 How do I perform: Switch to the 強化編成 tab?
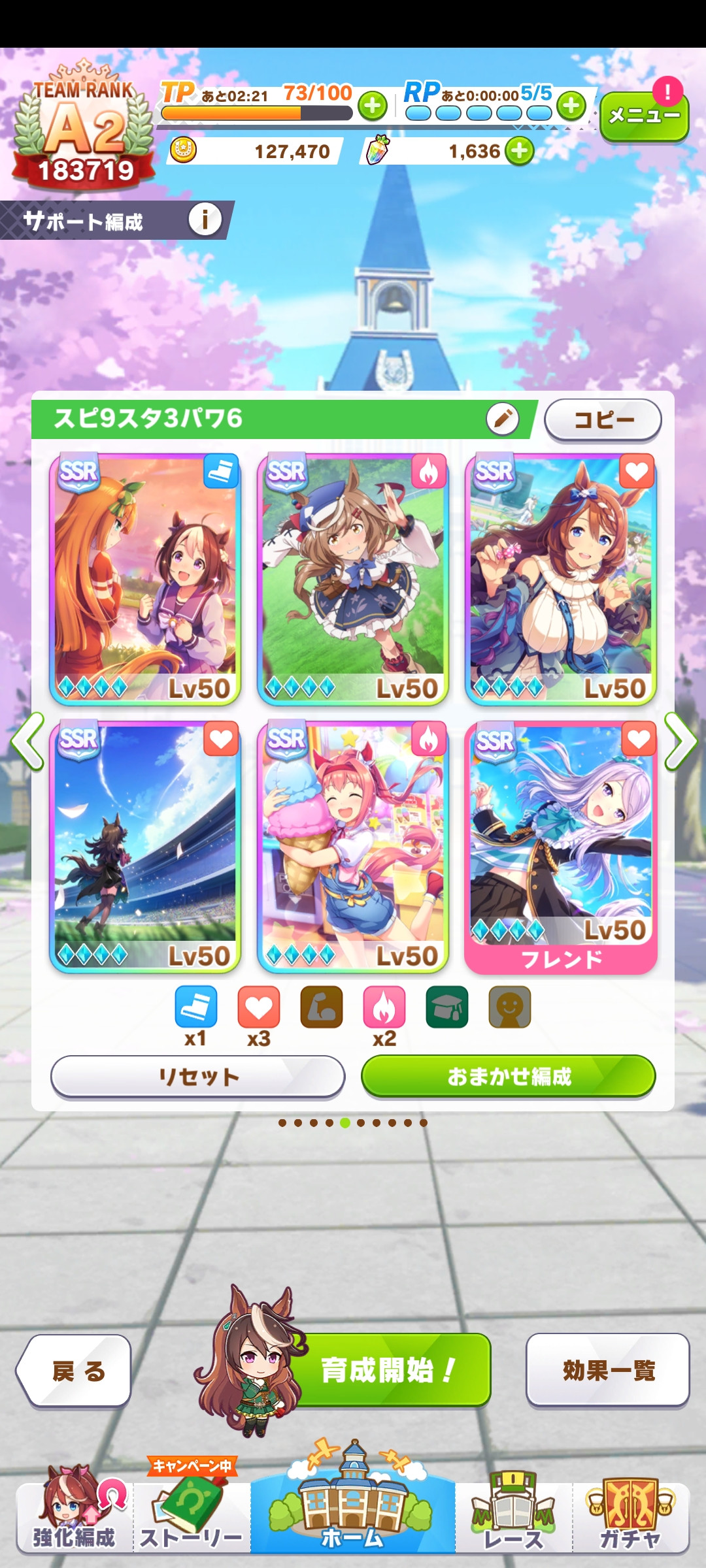tap(74, 1516)
